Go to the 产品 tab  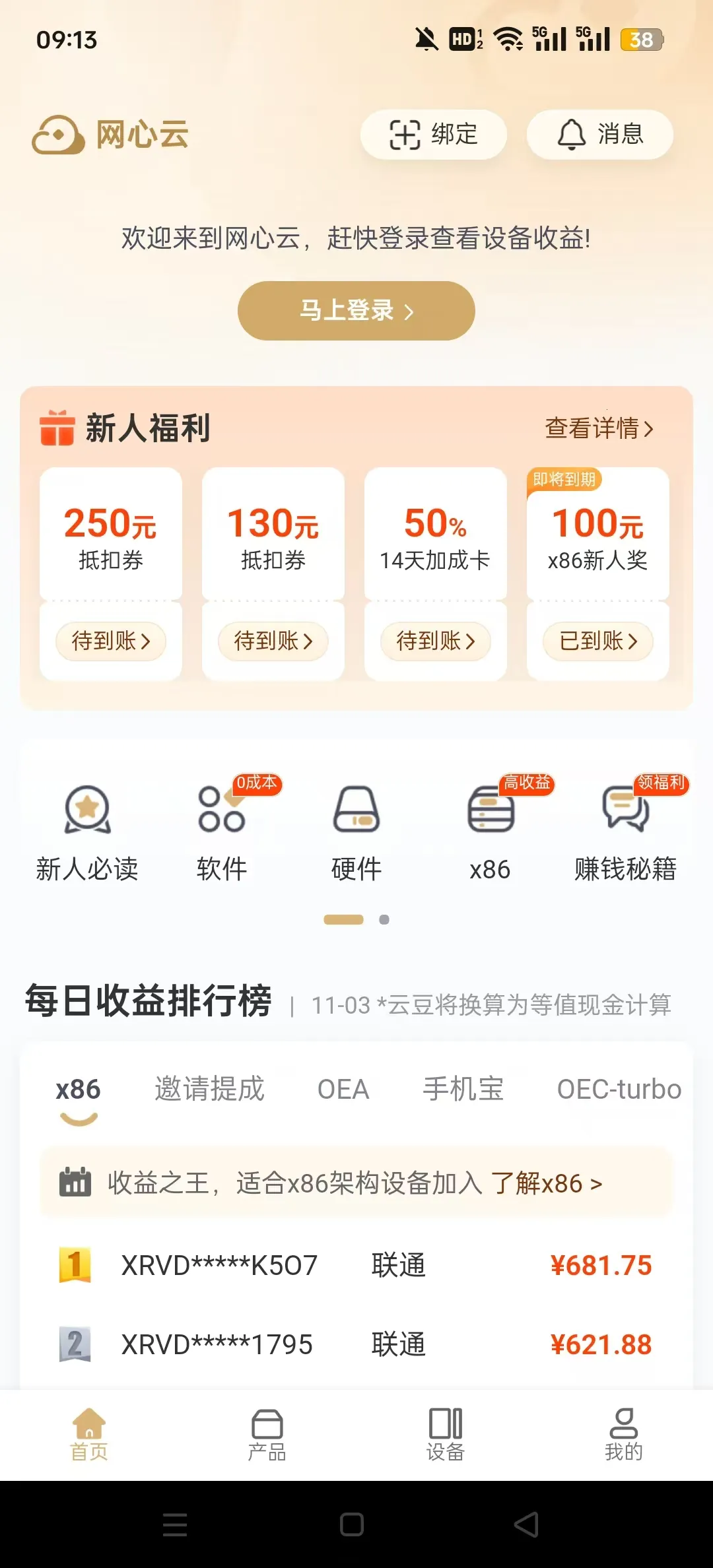(x=267, y=1435)
